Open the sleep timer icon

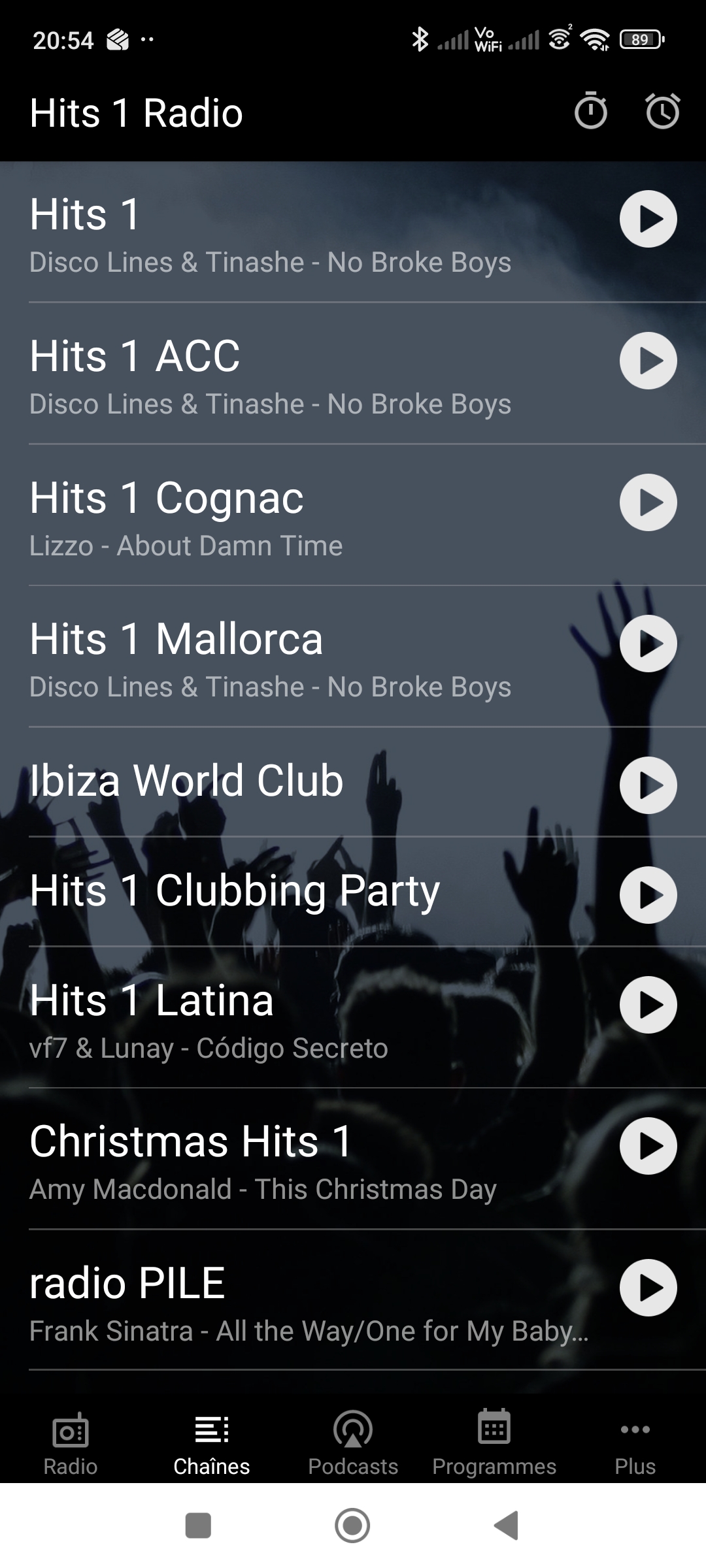coord(590,112)
